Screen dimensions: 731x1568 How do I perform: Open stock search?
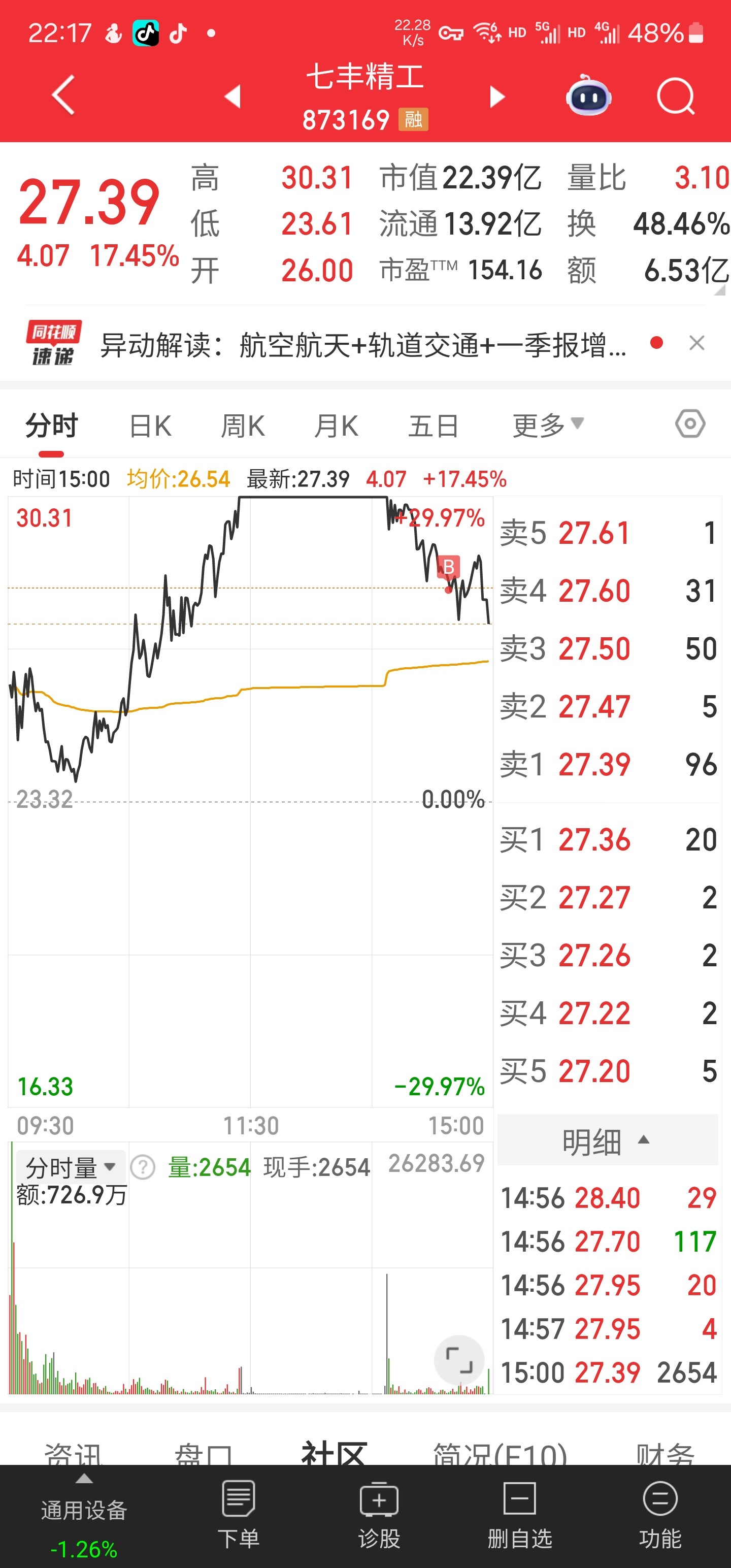click(x=676, y=96)
